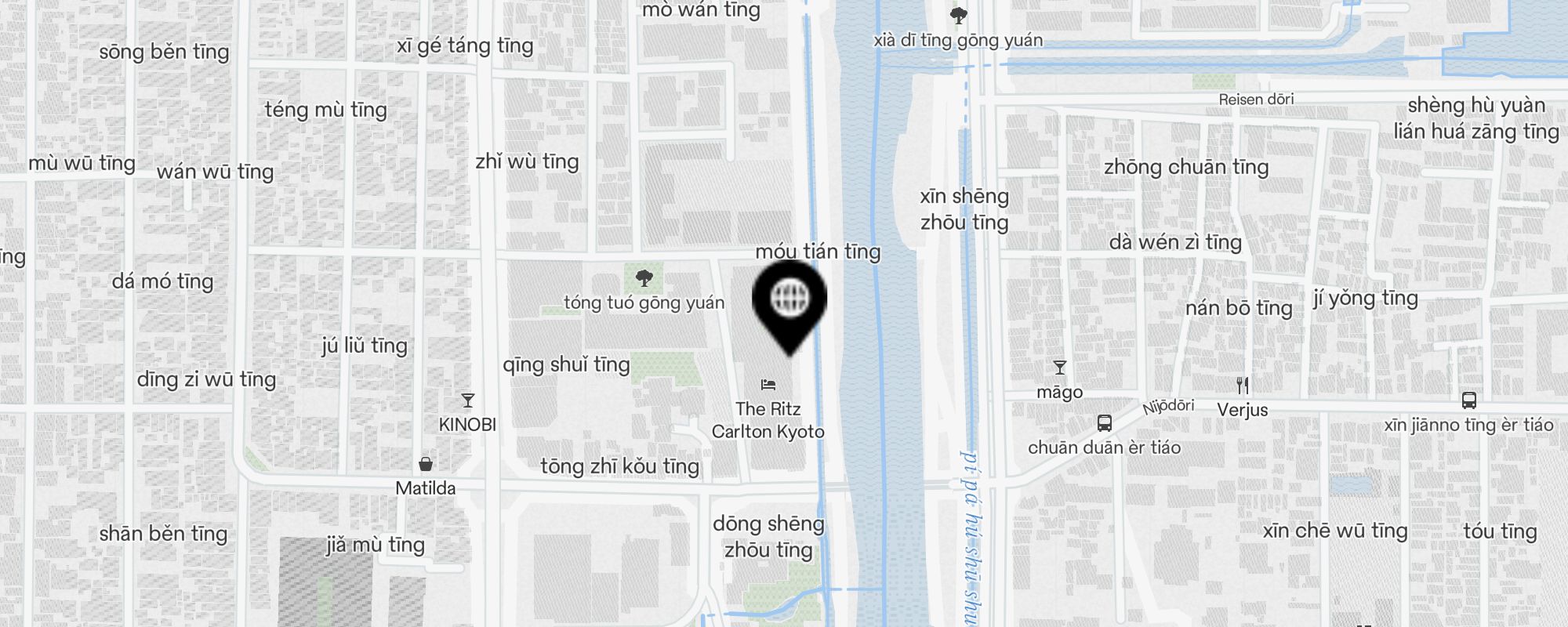Select the Verjus restaurant marker

pos(1243,386)
